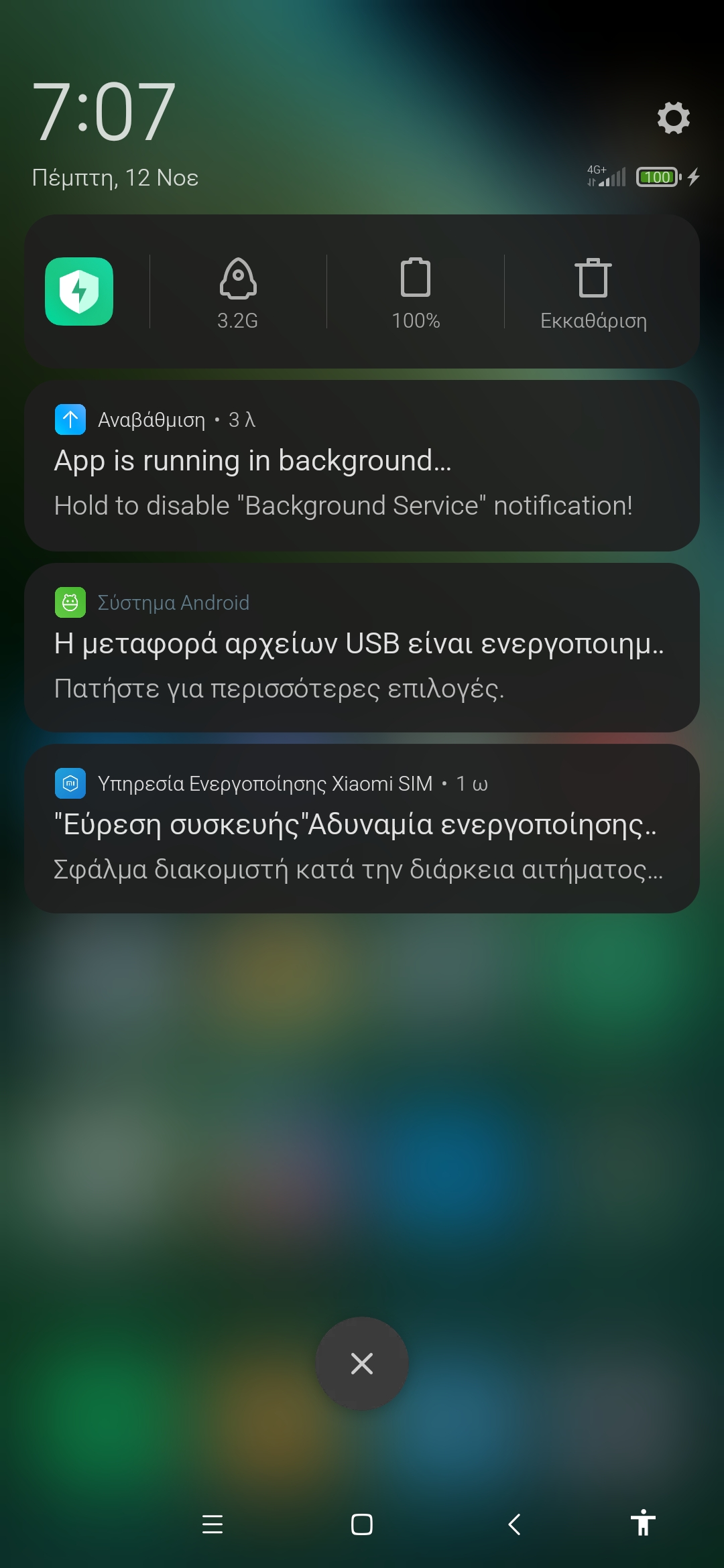Open the Σύστημα Android USB transfer notification
Screen dimensions: 724x1568
tap(362, 647)
